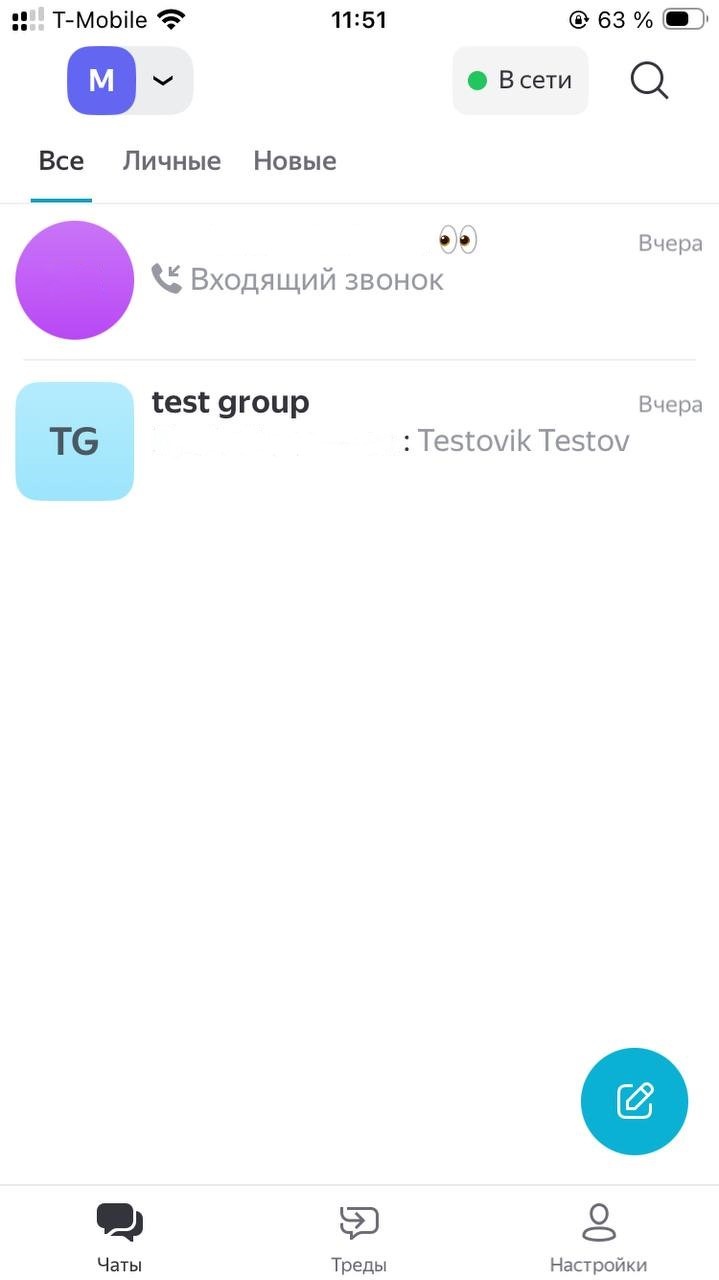Viewport: 719px width, 1280px height.
Task: Select the «Все» chats tab
Action: 61,161
